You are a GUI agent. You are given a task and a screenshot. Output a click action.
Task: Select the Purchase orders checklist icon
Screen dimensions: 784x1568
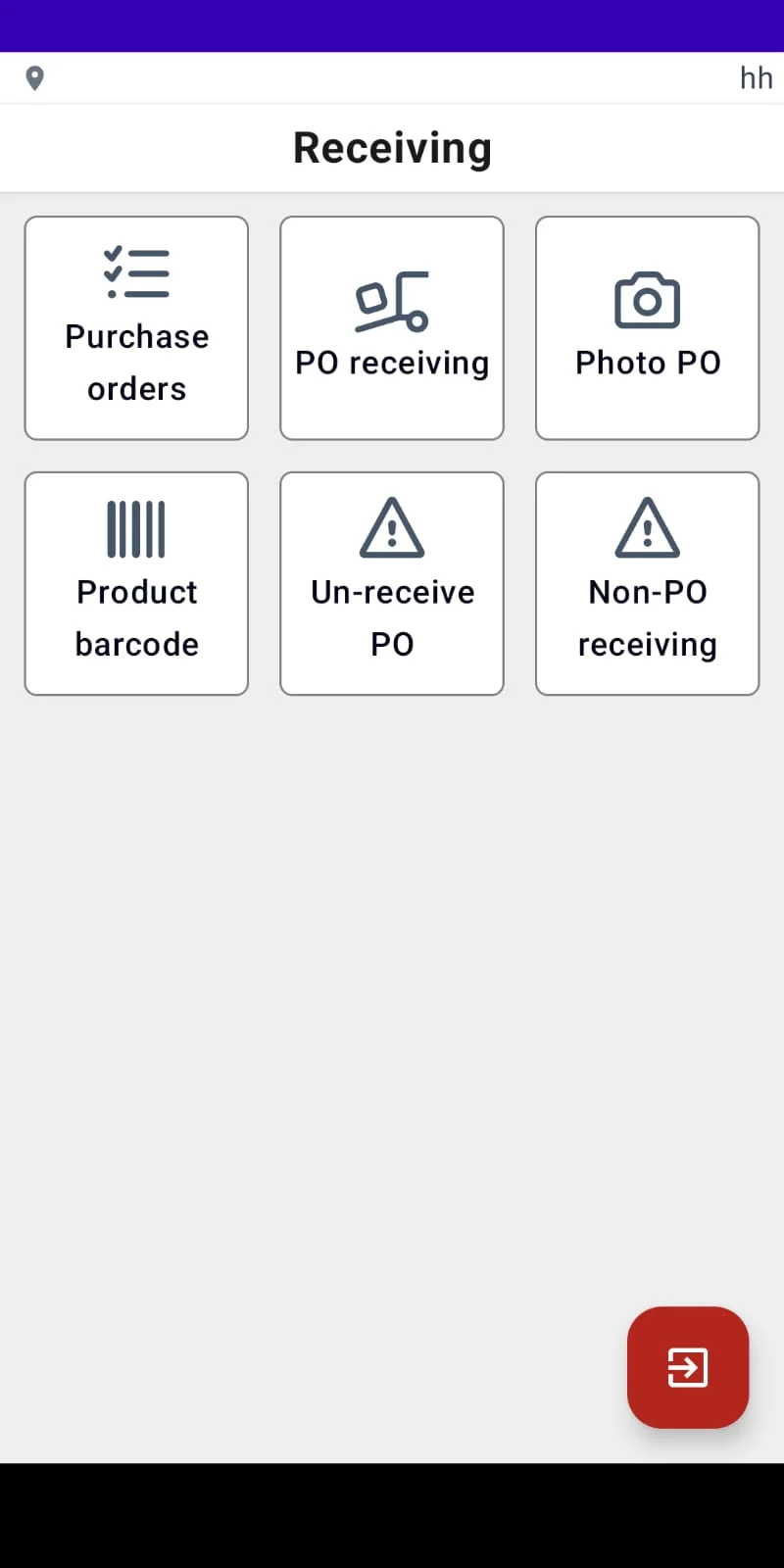136,272
